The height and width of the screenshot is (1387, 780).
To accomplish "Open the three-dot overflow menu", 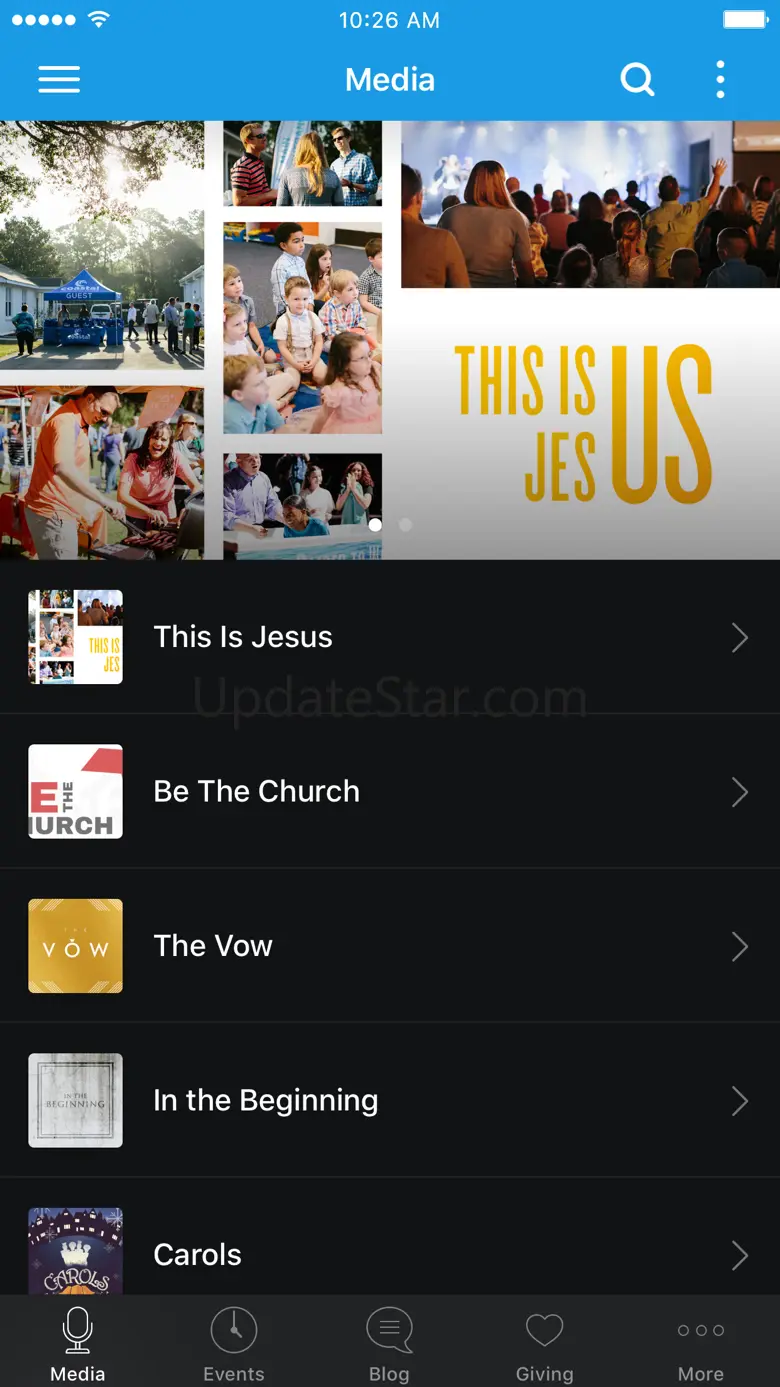I will tap(720, 80).
